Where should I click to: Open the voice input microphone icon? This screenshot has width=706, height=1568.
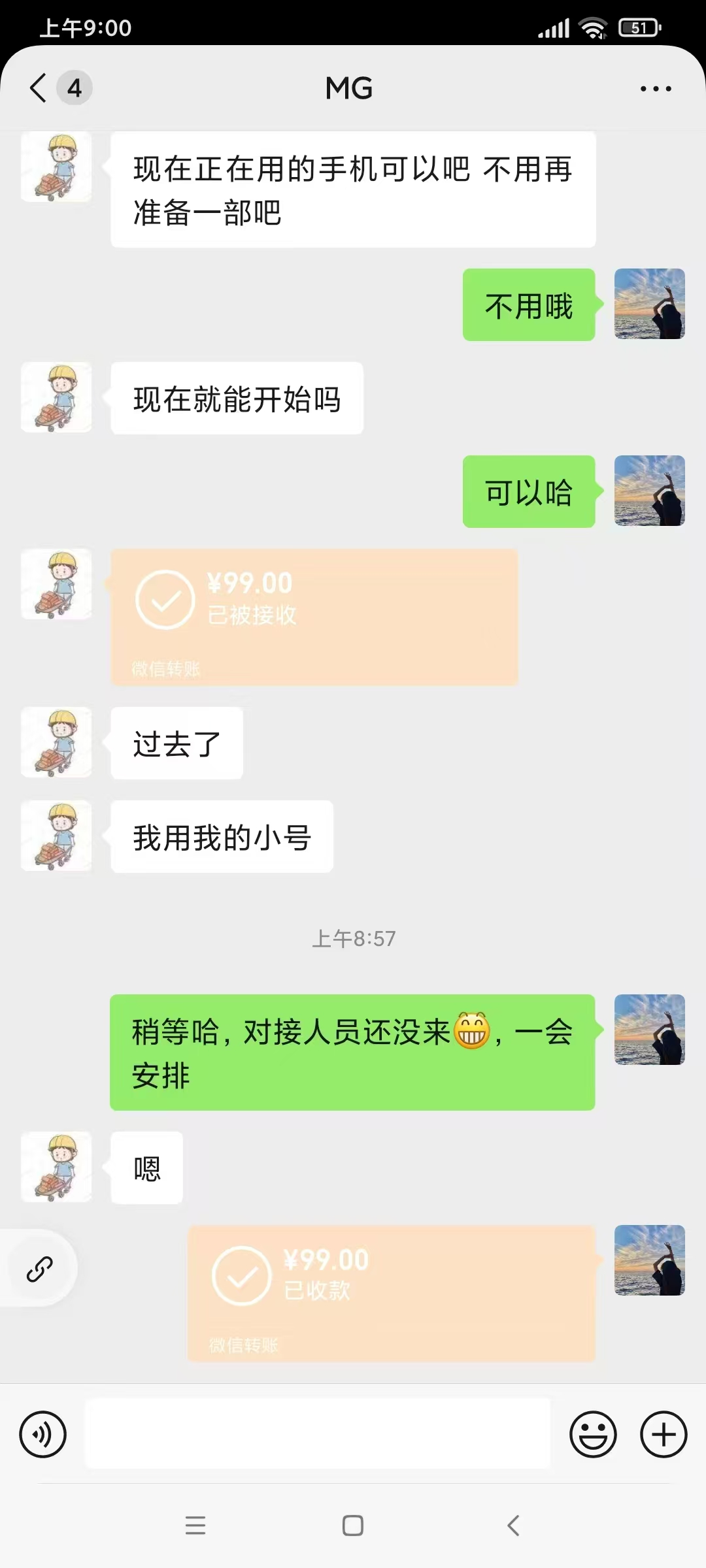(x=43, y=1434)
